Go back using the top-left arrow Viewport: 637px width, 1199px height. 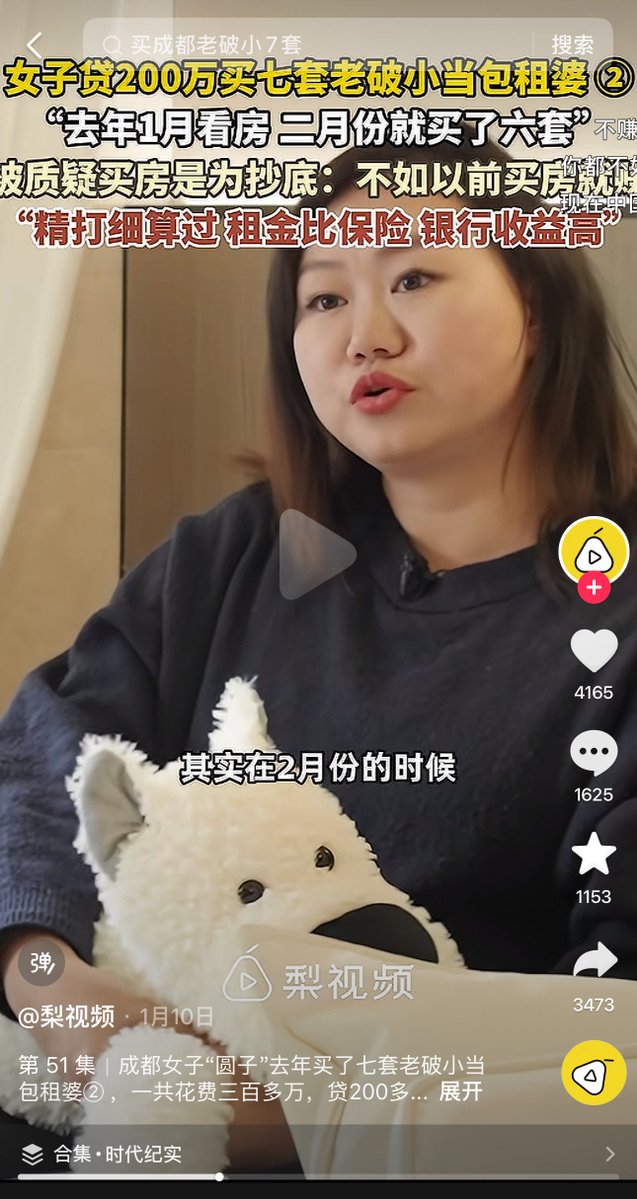coord(35,45)
